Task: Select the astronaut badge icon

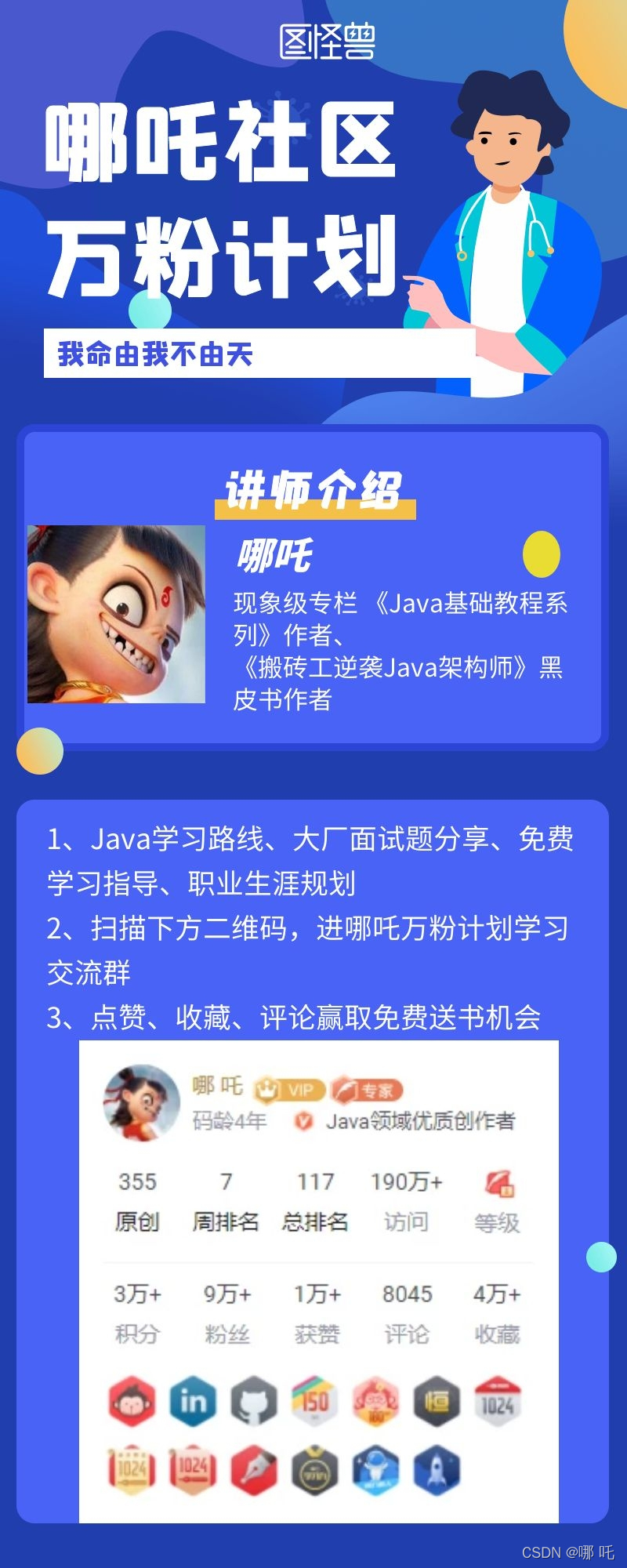Action: [375, 1472]
